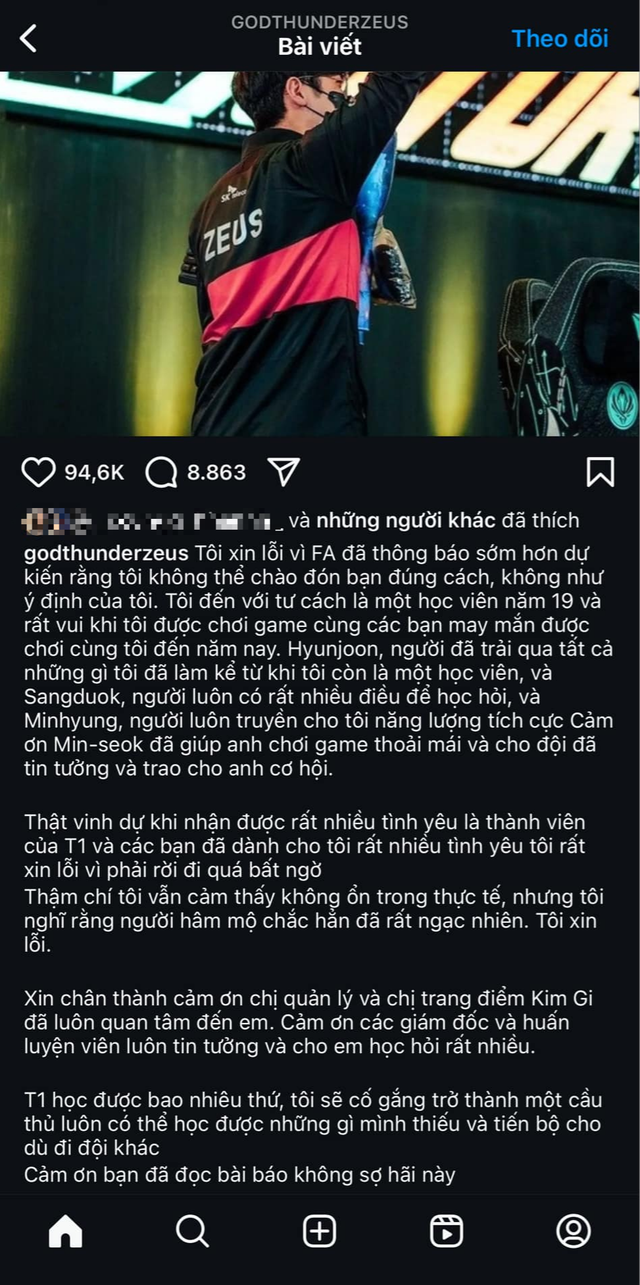Image resolution: width=640 pixels, height=1285 pixels.
Task: Create a new post with the plus tab
Action: pyautogui.click(x=319, y=1231)
